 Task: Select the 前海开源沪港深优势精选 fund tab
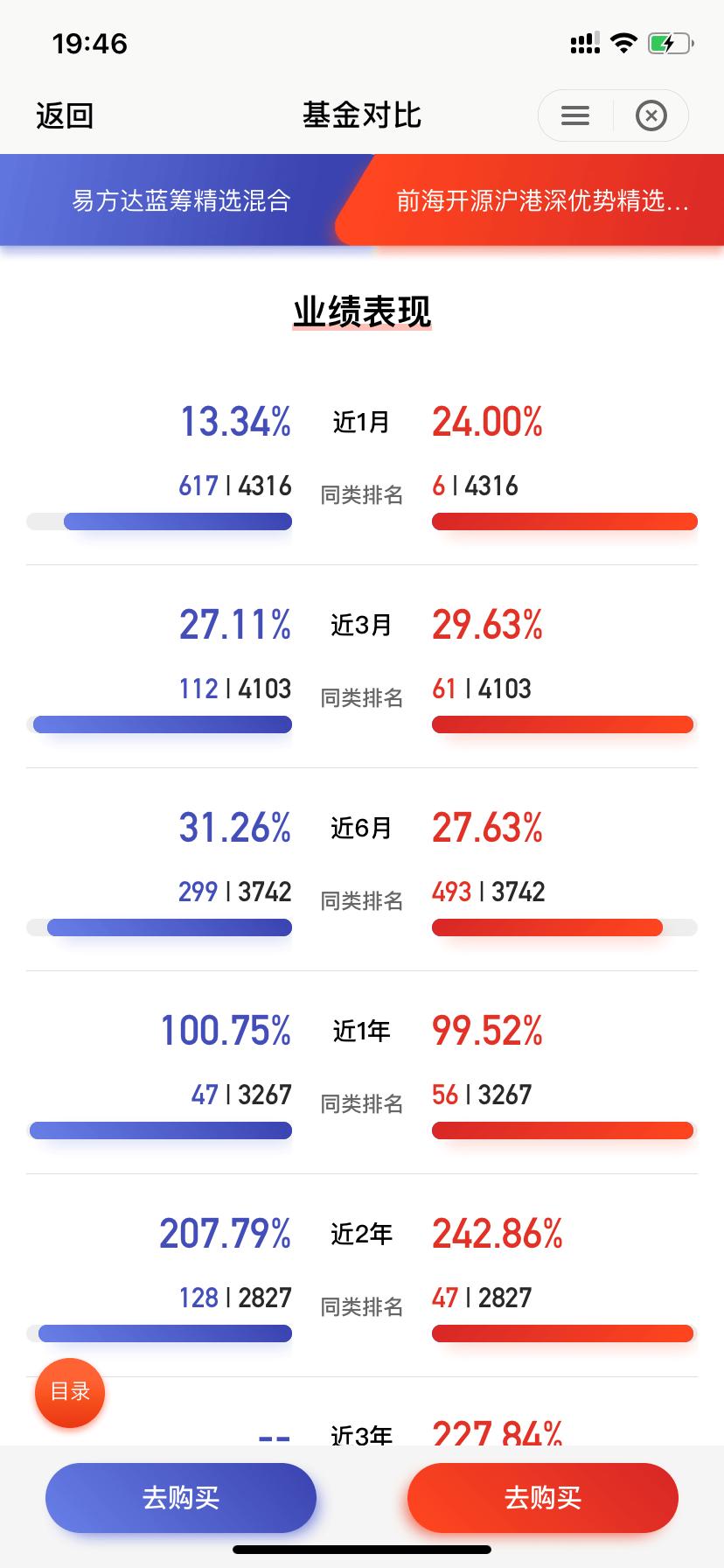[x=542, y=199]
